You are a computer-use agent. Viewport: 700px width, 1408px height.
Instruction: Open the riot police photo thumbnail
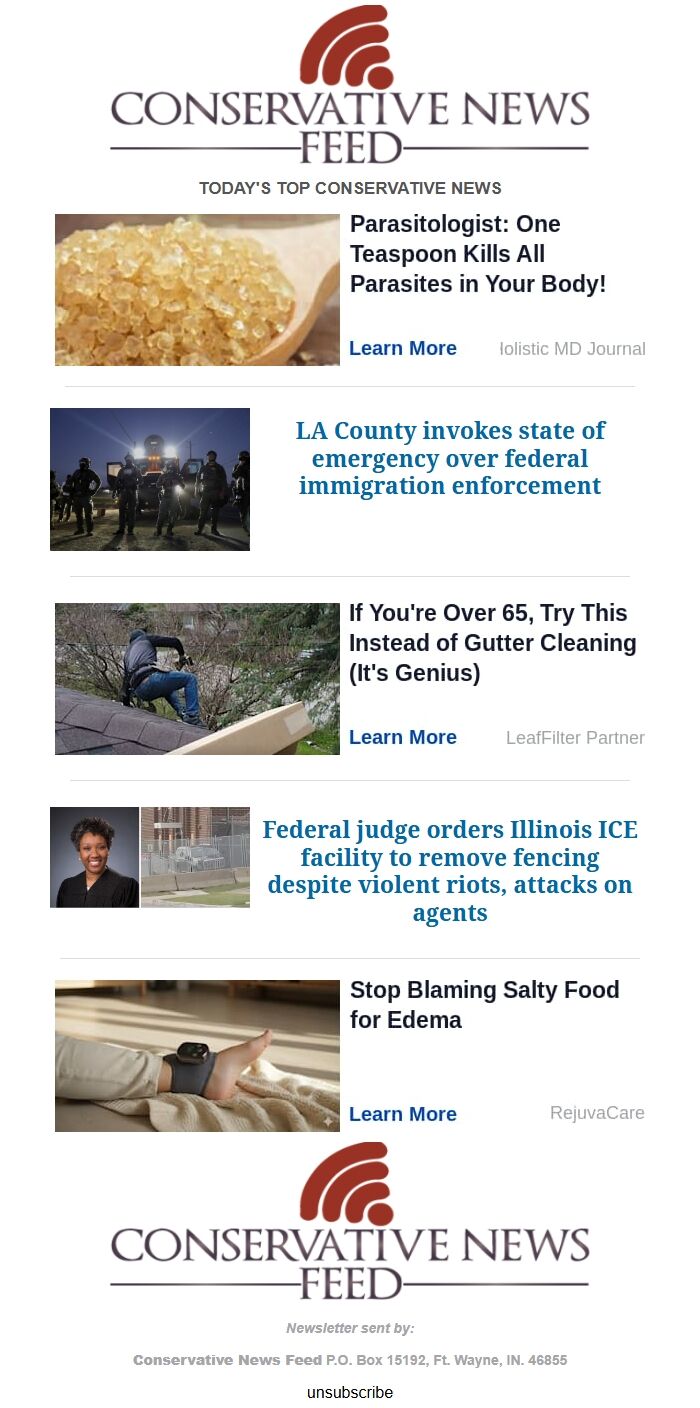click(x=150, y=479)
